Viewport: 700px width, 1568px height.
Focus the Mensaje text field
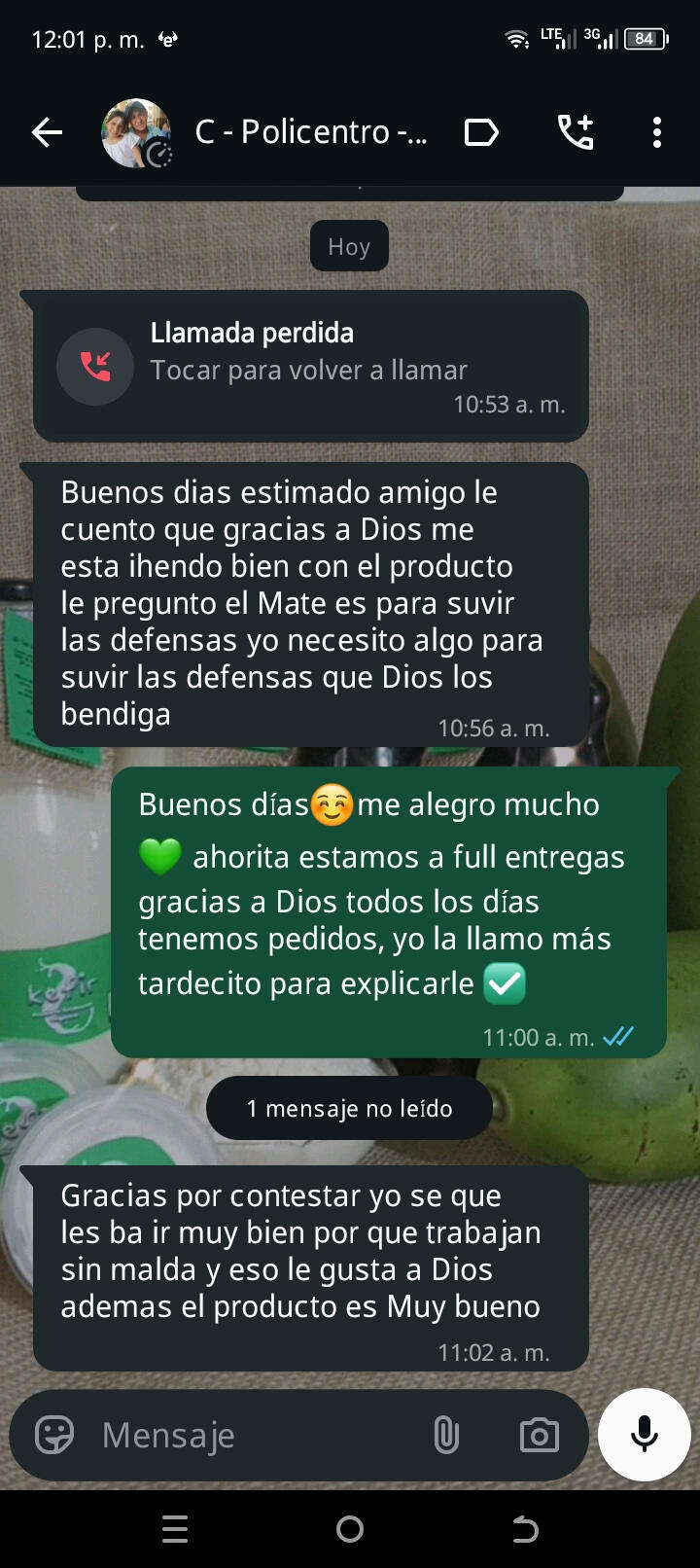tap(253, 1435)
